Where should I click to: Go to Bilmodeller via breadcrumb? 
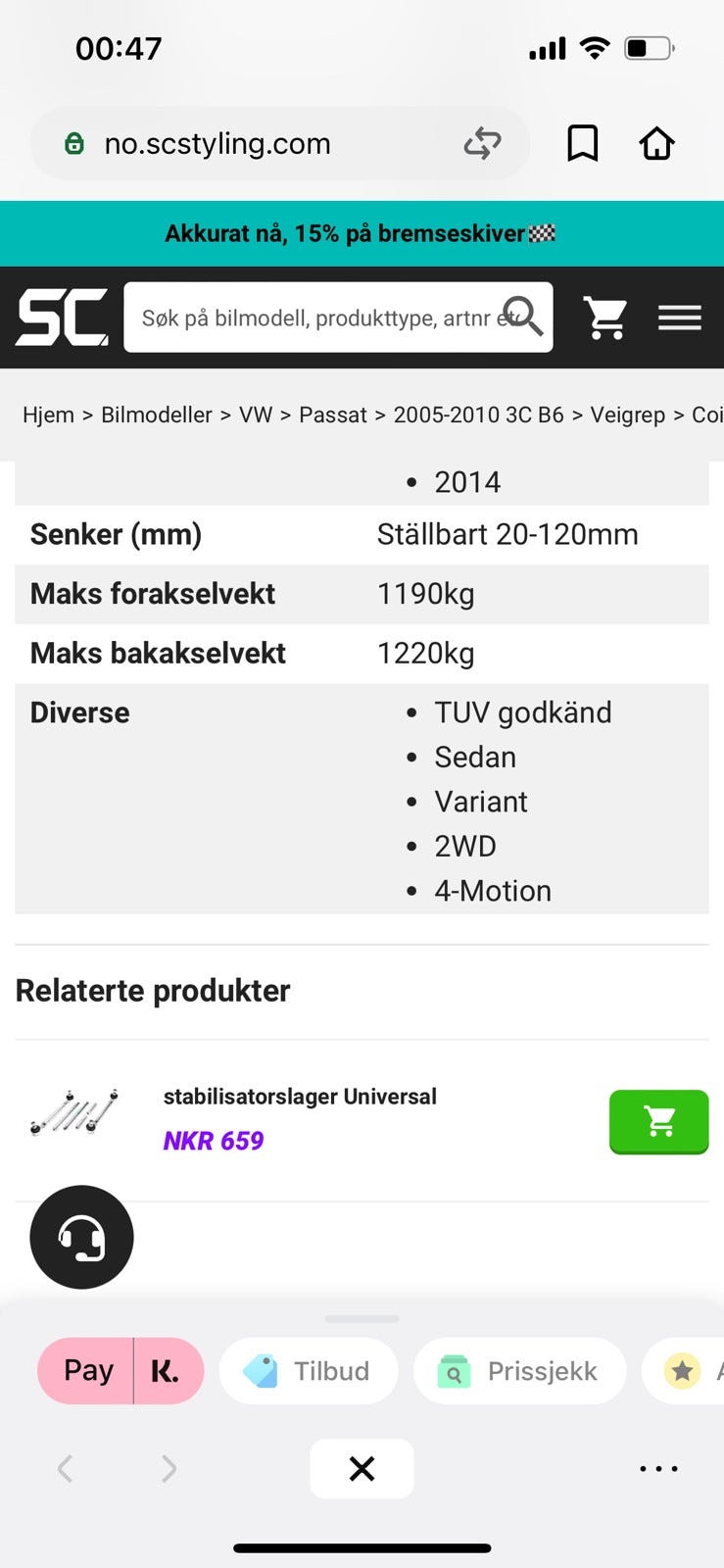point(157,415)
